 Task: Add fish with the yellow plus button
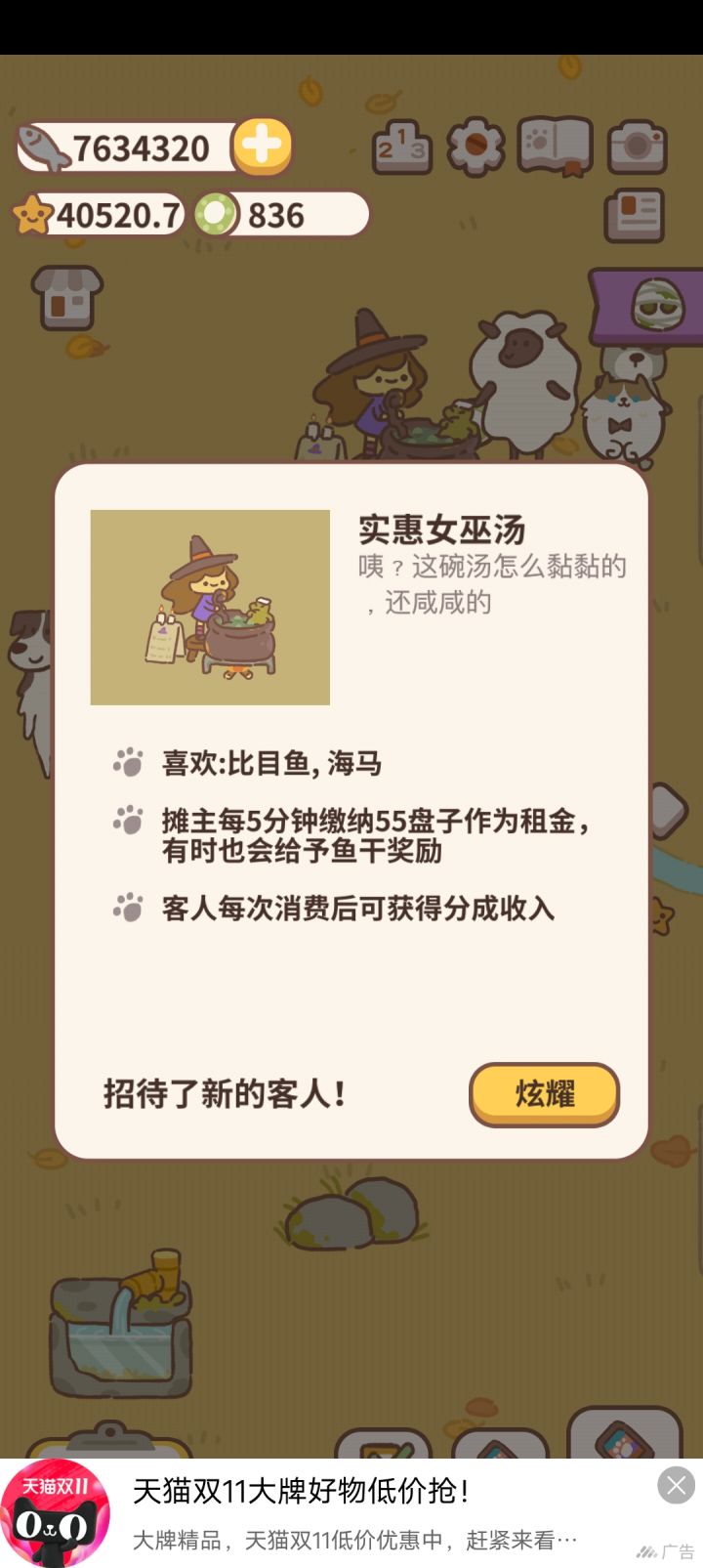260,148
